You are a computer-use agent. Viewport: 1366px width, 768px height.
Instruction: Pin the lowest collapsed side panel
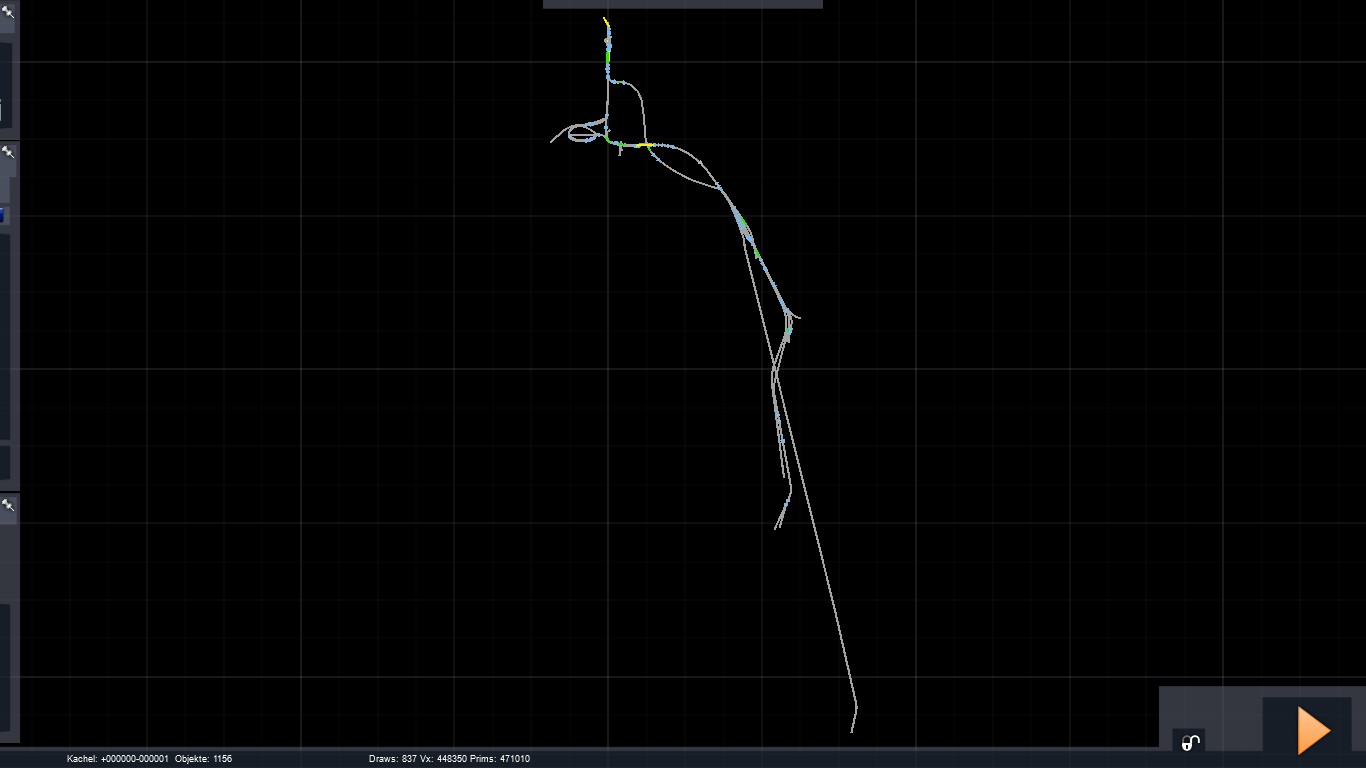pyautogui.click(x=8, y=507)
